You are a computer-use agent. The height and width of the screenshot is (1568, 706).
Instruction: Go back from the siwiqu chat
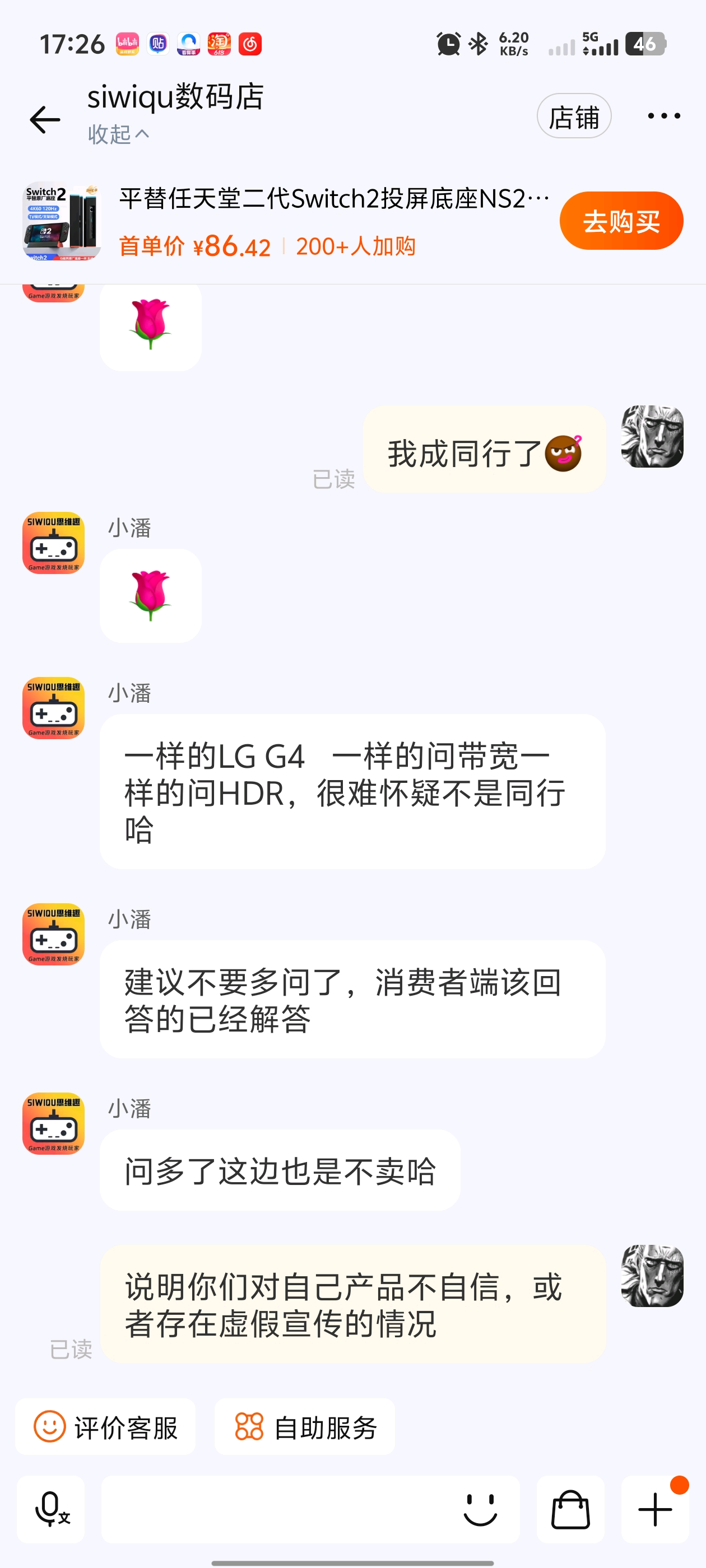point(45,119)
